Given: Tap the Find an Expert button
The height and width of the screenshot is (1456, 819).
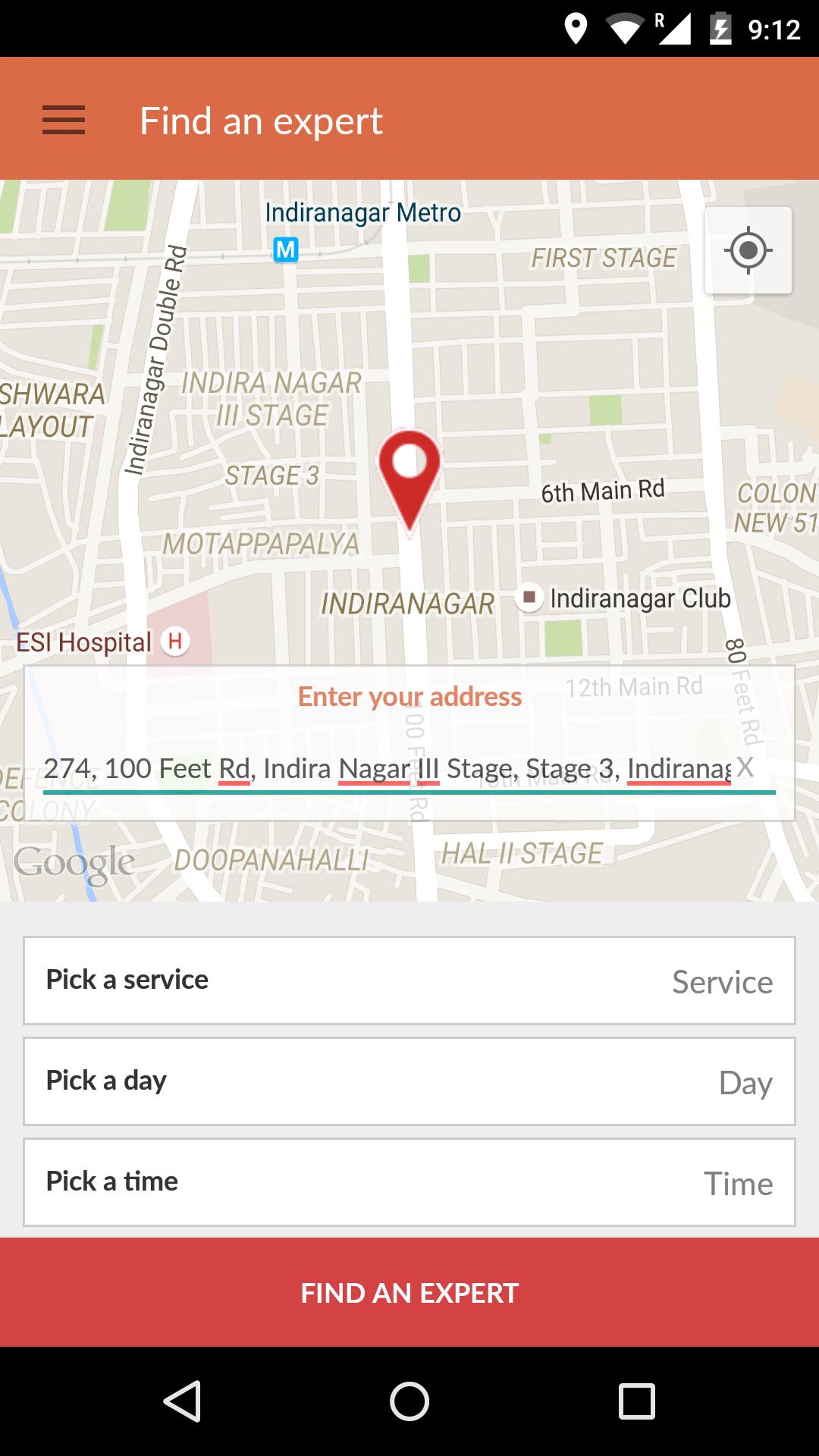Looking at the screenshot, I should click(x=409, y=1293).
